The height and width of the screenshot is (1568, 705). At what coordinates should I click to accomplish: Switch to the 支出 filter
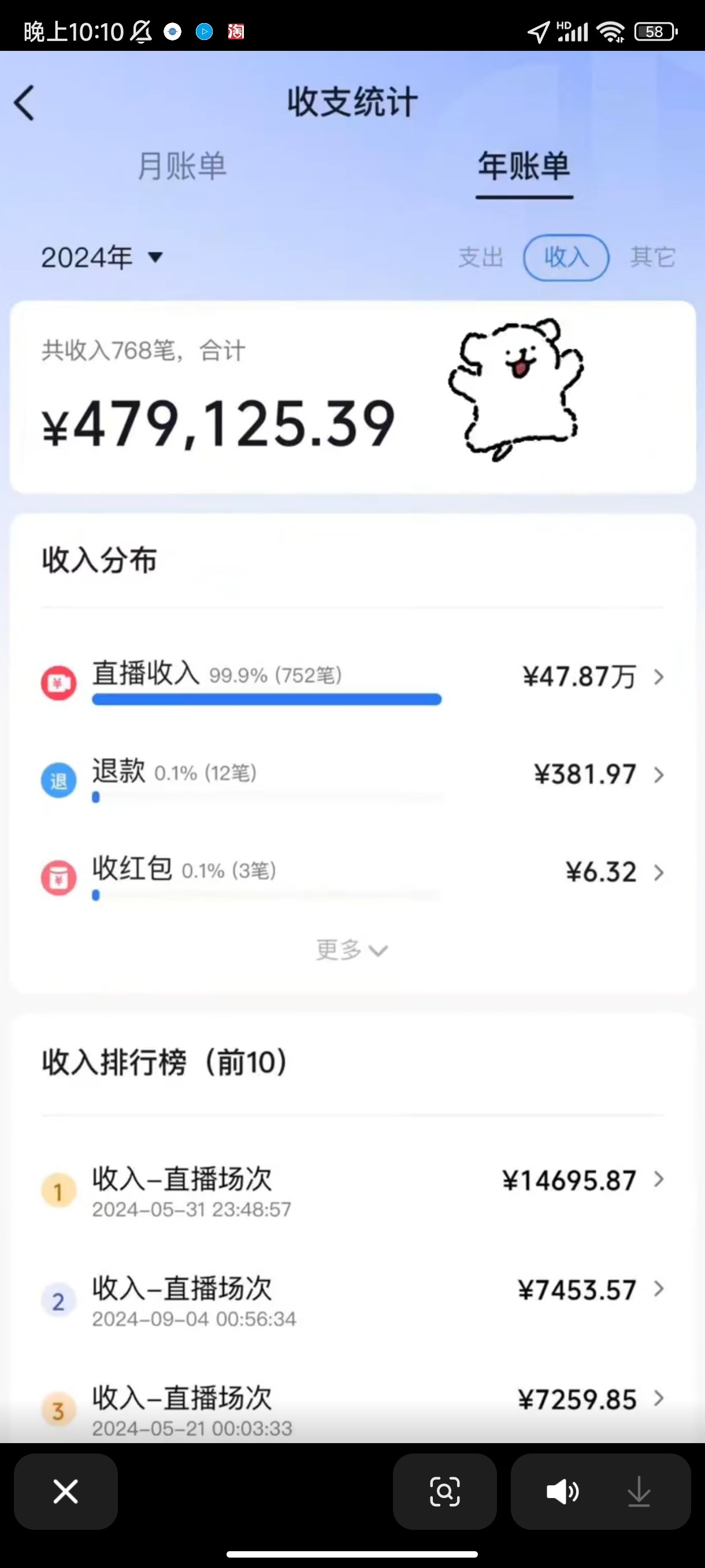pos(481,257)
